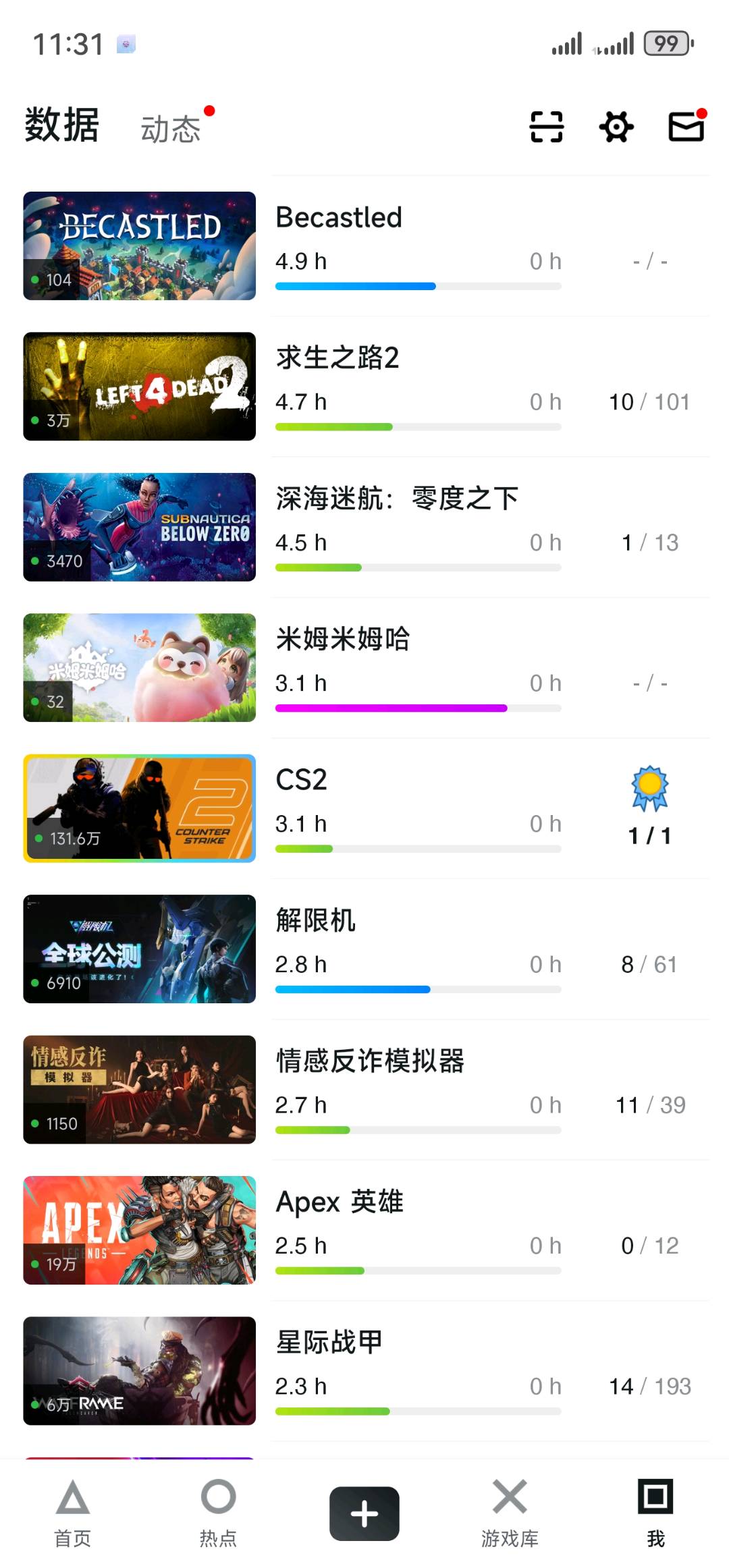Open the Apex 英雄 entry

(x=364, y=1230)
